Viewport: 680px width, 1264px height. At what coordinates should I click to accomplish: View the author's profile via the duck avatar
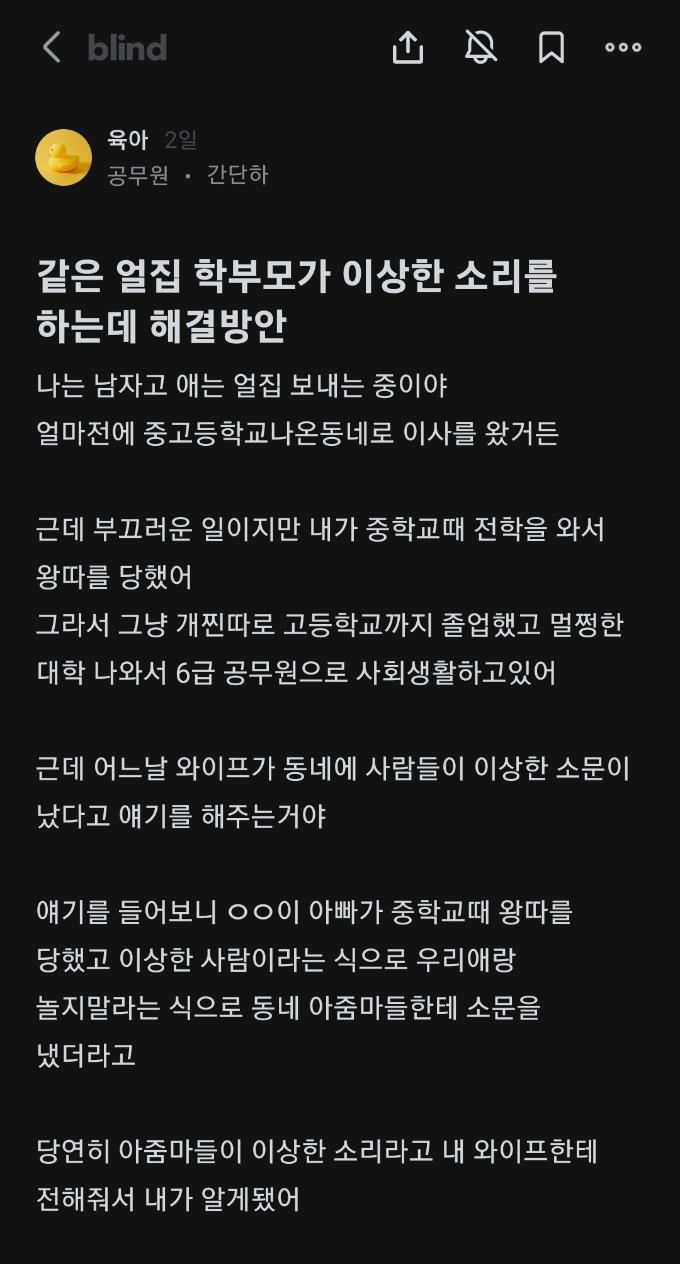64,158
